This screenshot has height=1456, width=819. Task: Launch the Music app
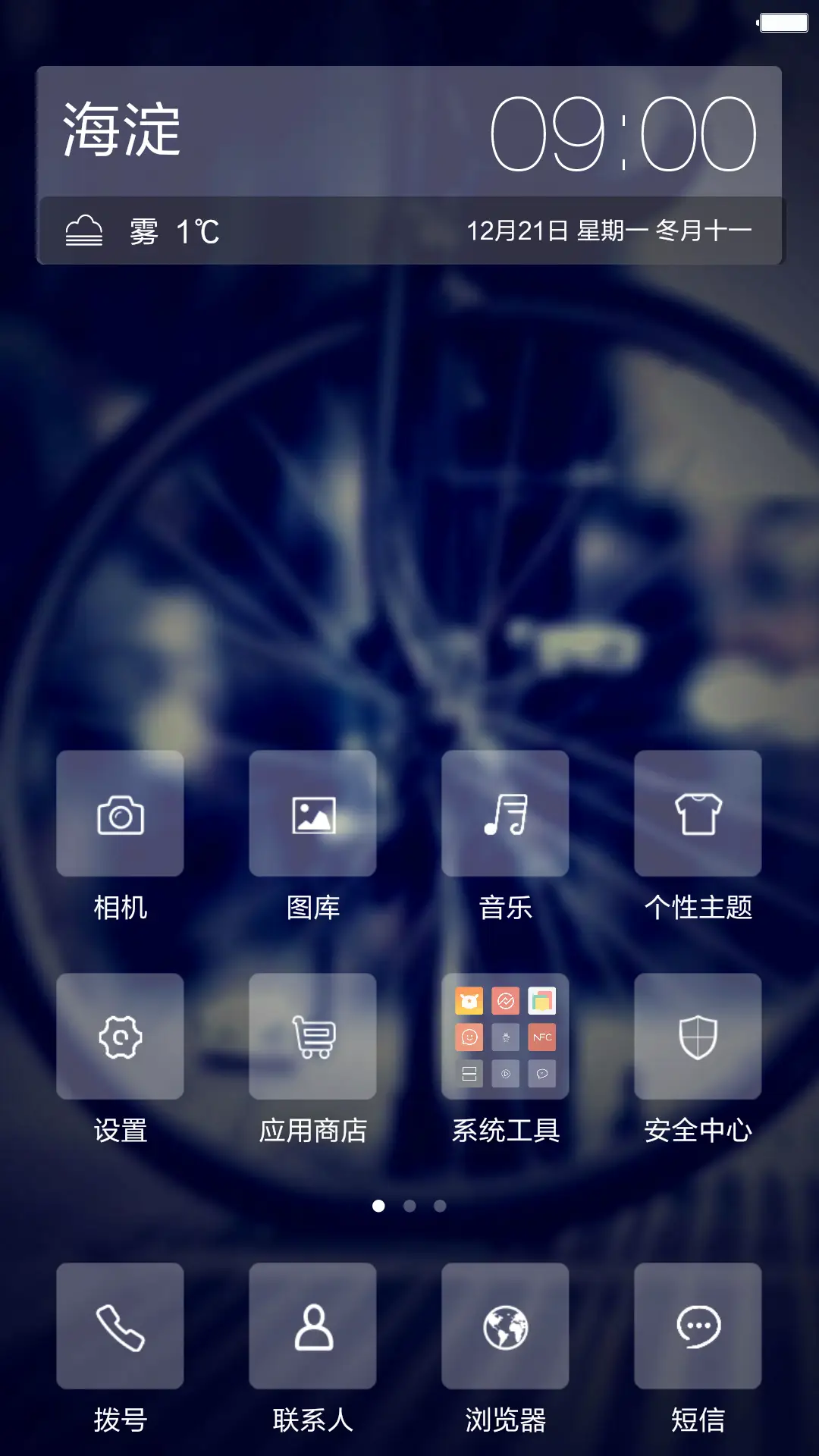[x=505, y=813]
